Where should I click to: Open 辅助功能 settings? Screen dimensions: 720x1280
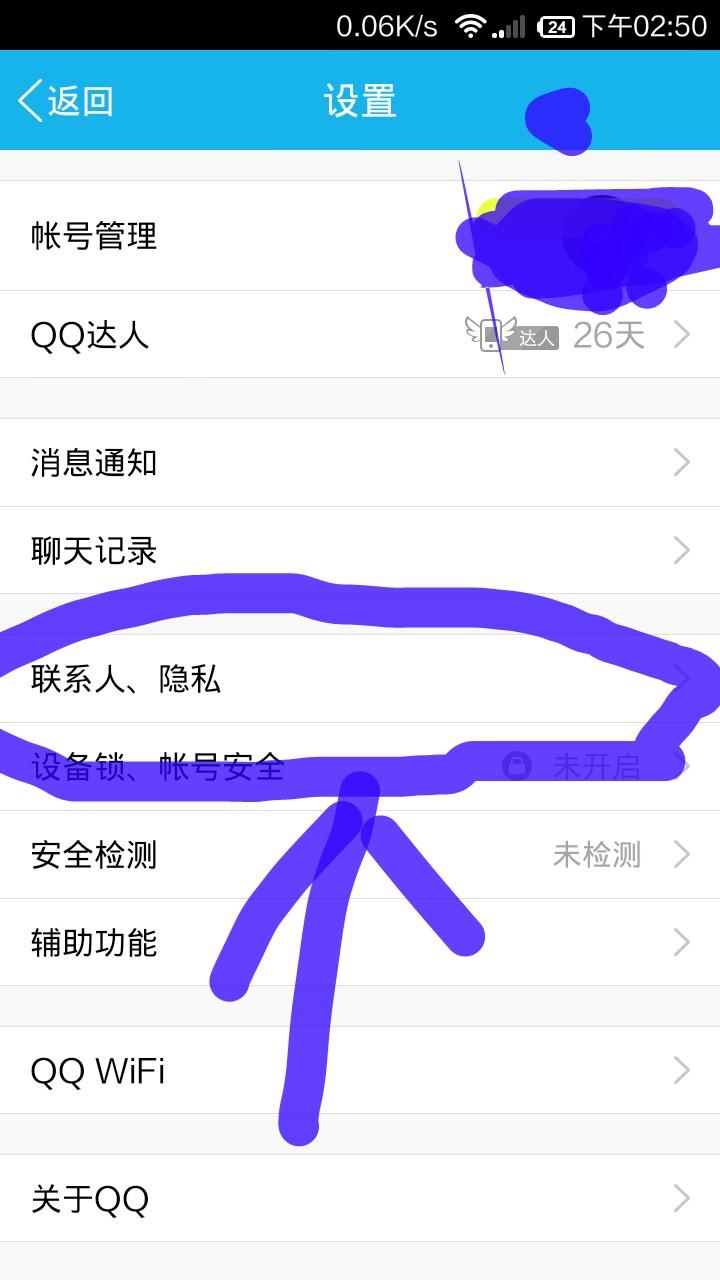pos(360,942)
